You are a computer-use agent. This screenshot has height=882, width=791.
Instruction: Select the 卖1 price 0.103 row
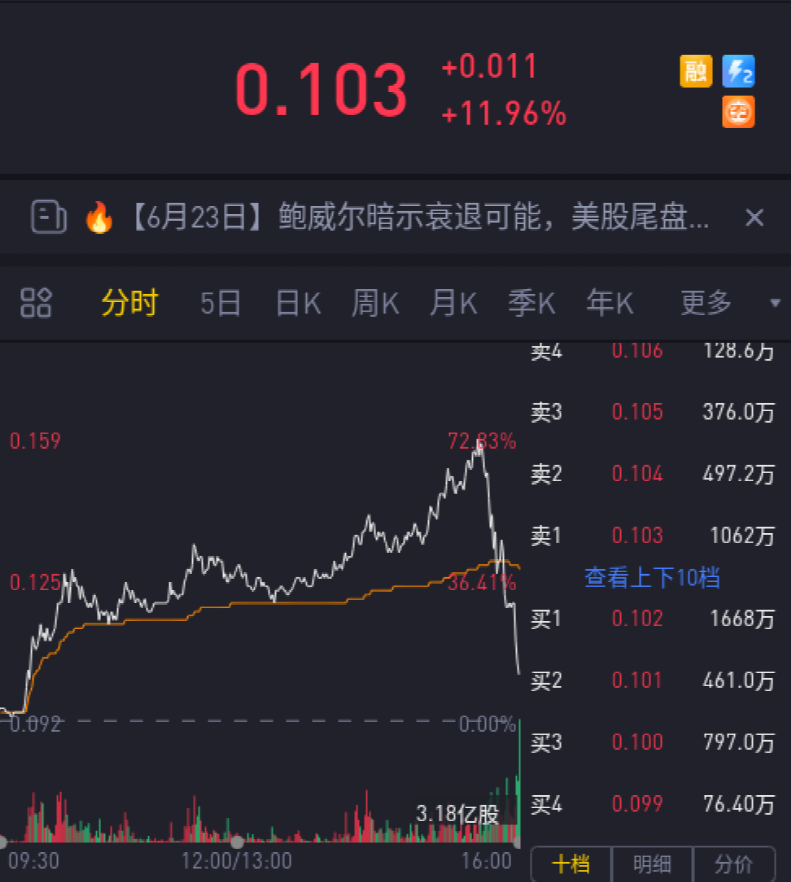651,536
